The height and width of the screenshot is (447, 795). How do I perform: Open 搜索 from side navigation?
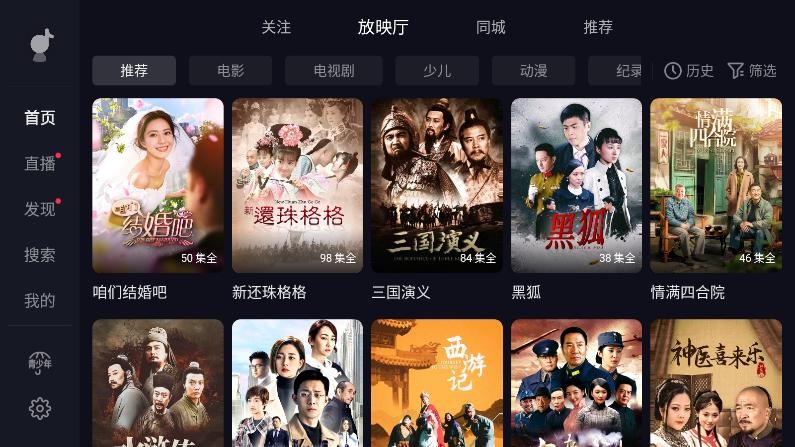pyautogui.click(x=40, y=255)
